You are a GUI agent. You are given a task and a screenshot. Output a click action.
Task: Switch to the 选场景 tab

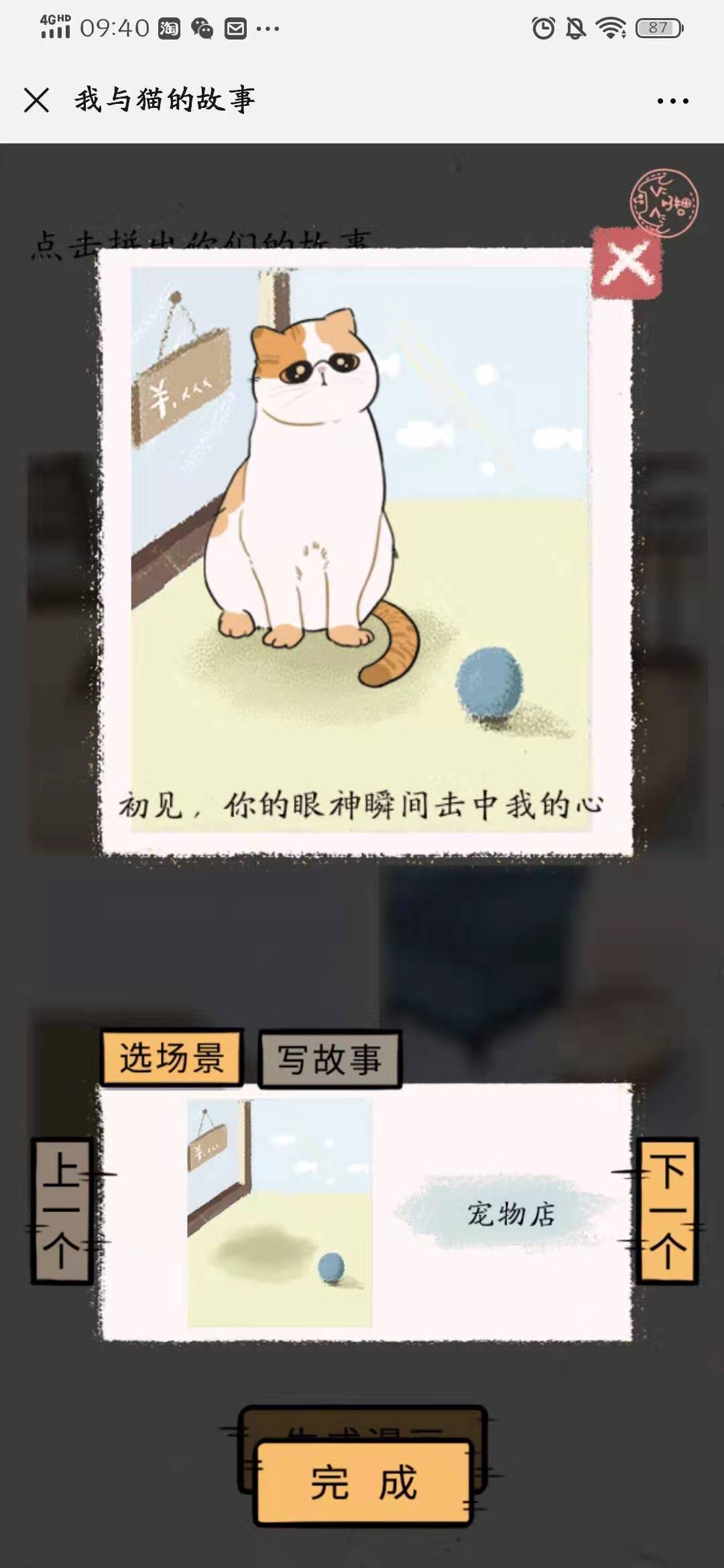[172, 1058]
